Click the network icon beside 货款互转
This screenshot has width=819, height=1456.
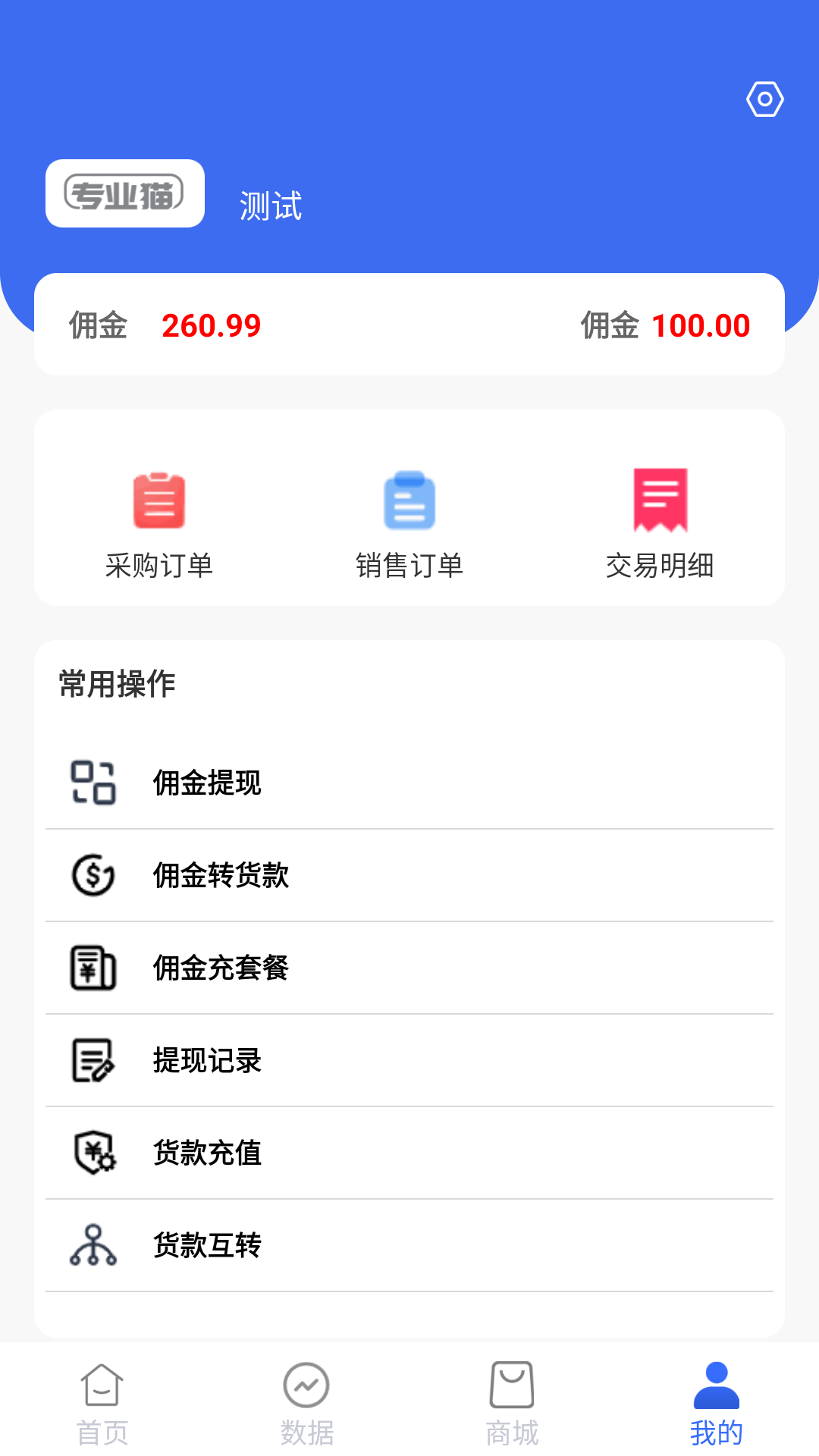point(93,1245)
